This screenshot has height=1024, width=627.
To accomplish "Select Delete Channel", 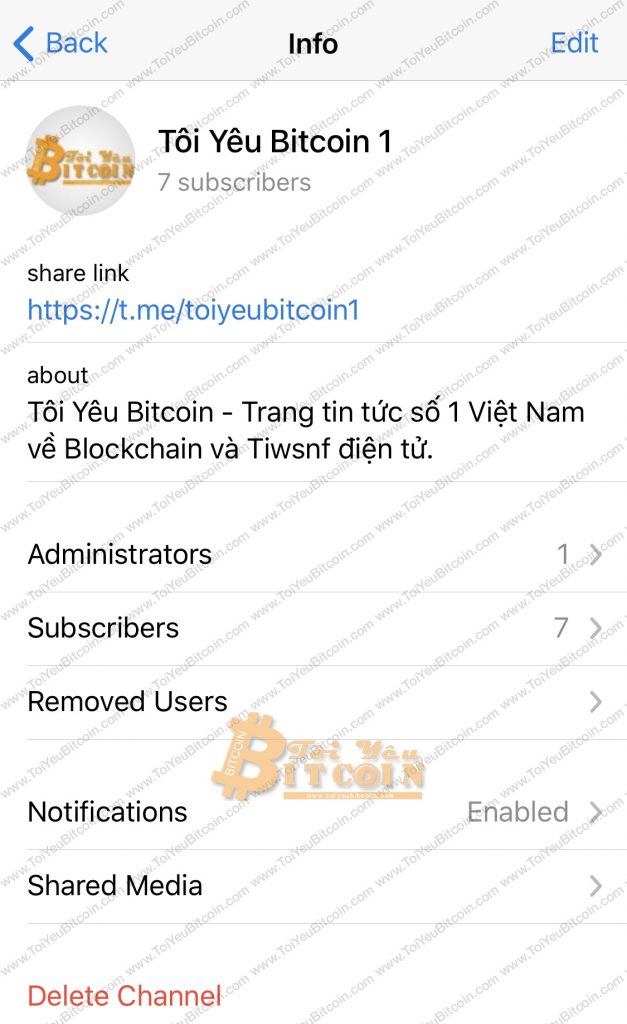I will tap(124, 996).
